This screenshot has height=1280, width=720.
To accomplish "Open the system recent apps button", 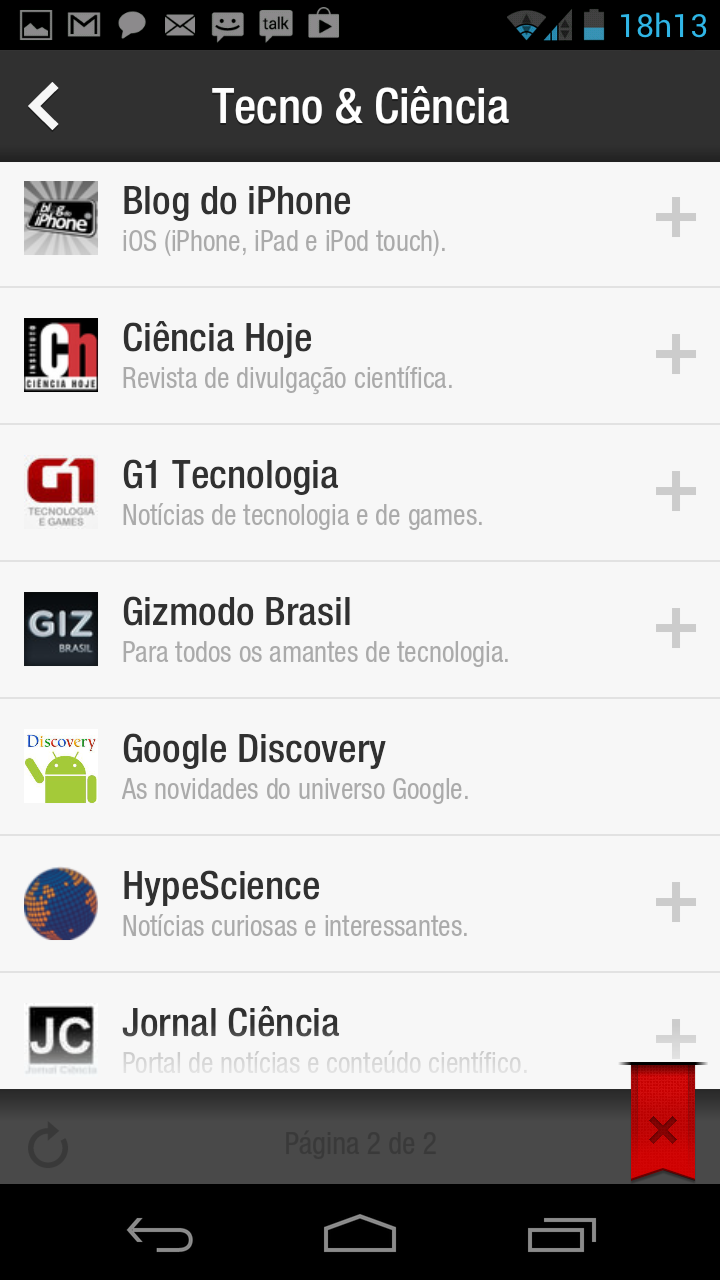I will click(x=561, y=1234).
